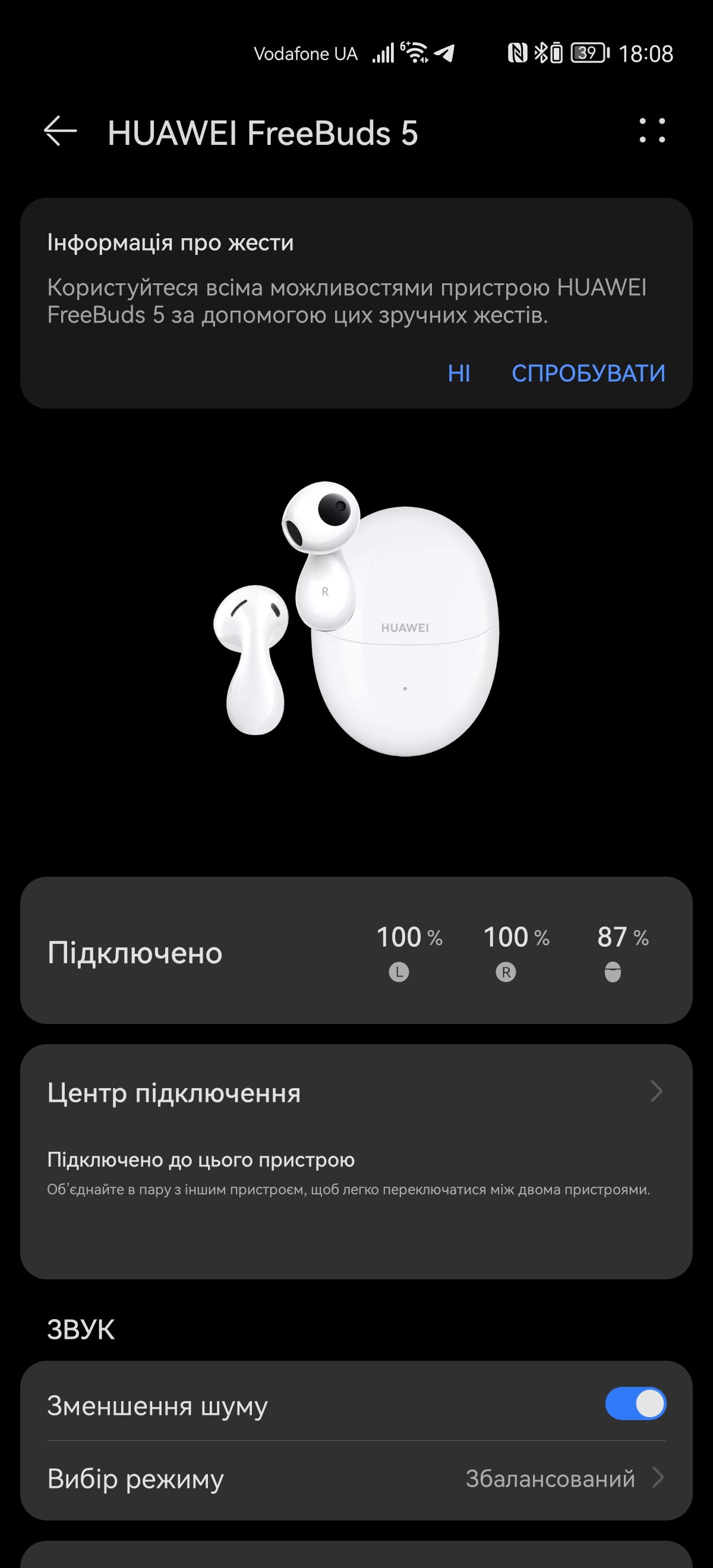This screenshot has width=713, height=1568.
Task: Tap СПРОБУВАТИ to try the gestures
Action: 588,373
